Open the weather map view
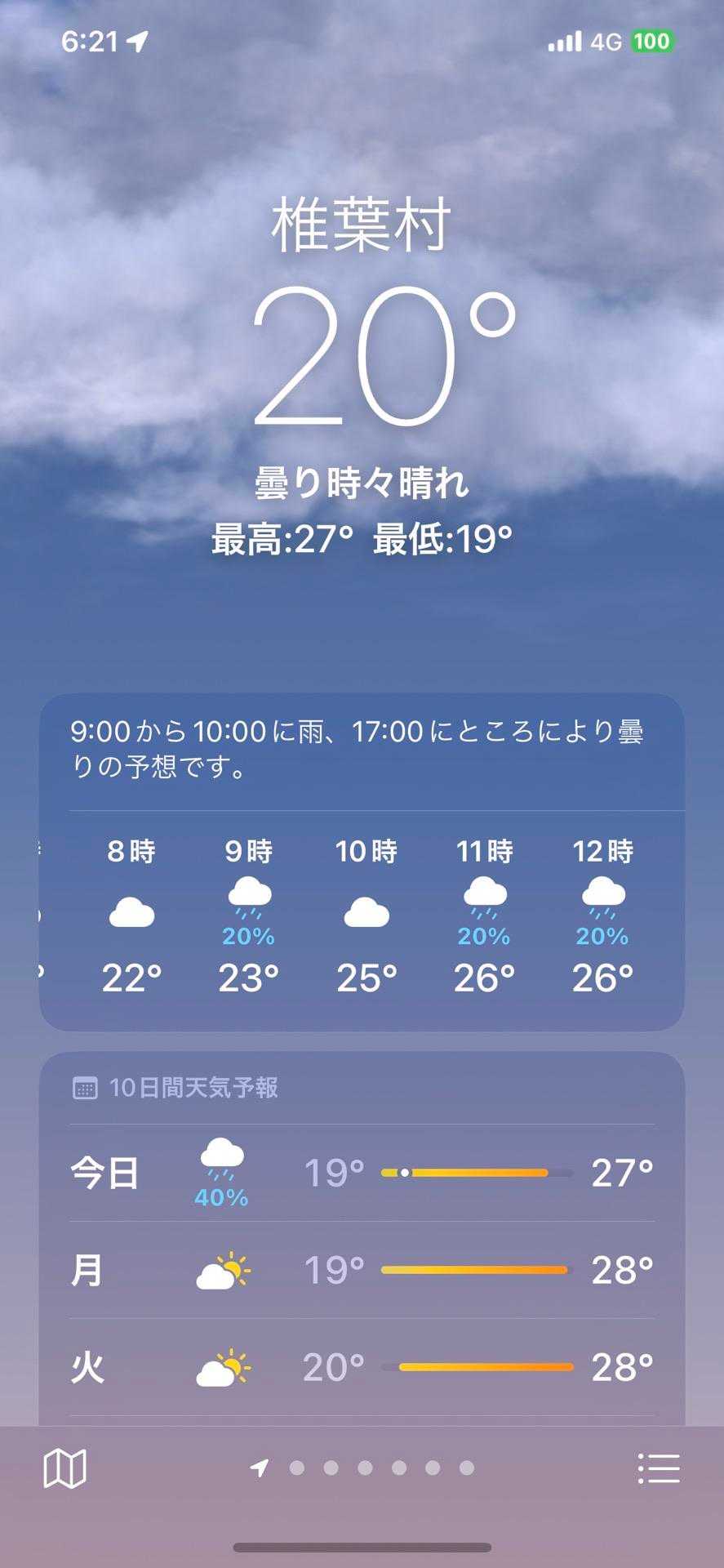 tap(64, 1469)
